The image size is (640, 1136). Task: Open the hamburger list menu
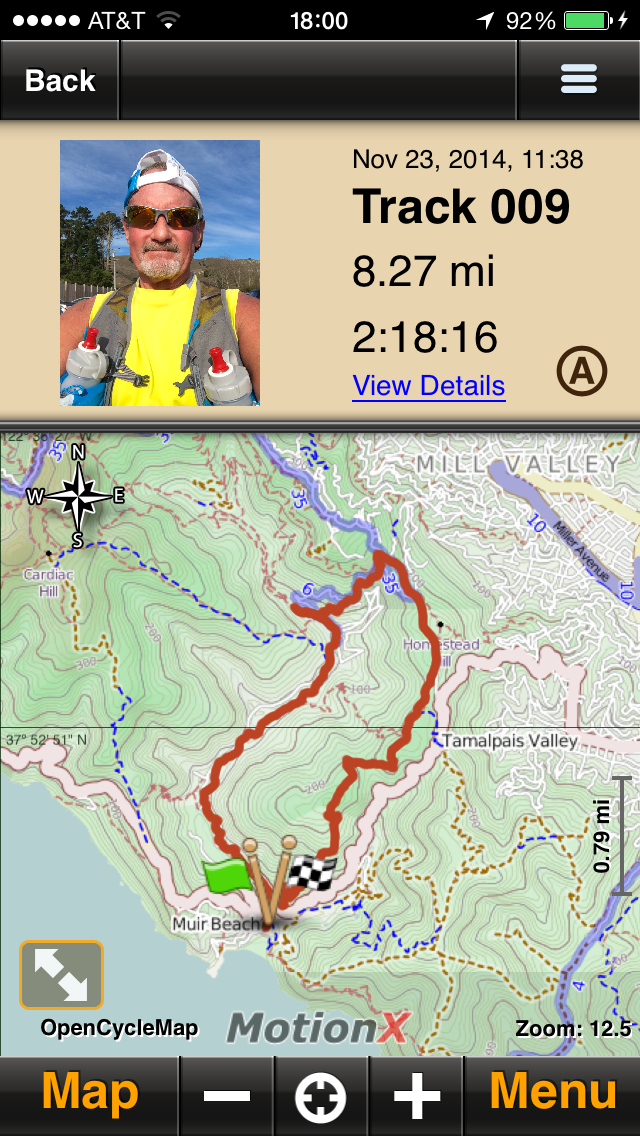(x=579, y=80)
